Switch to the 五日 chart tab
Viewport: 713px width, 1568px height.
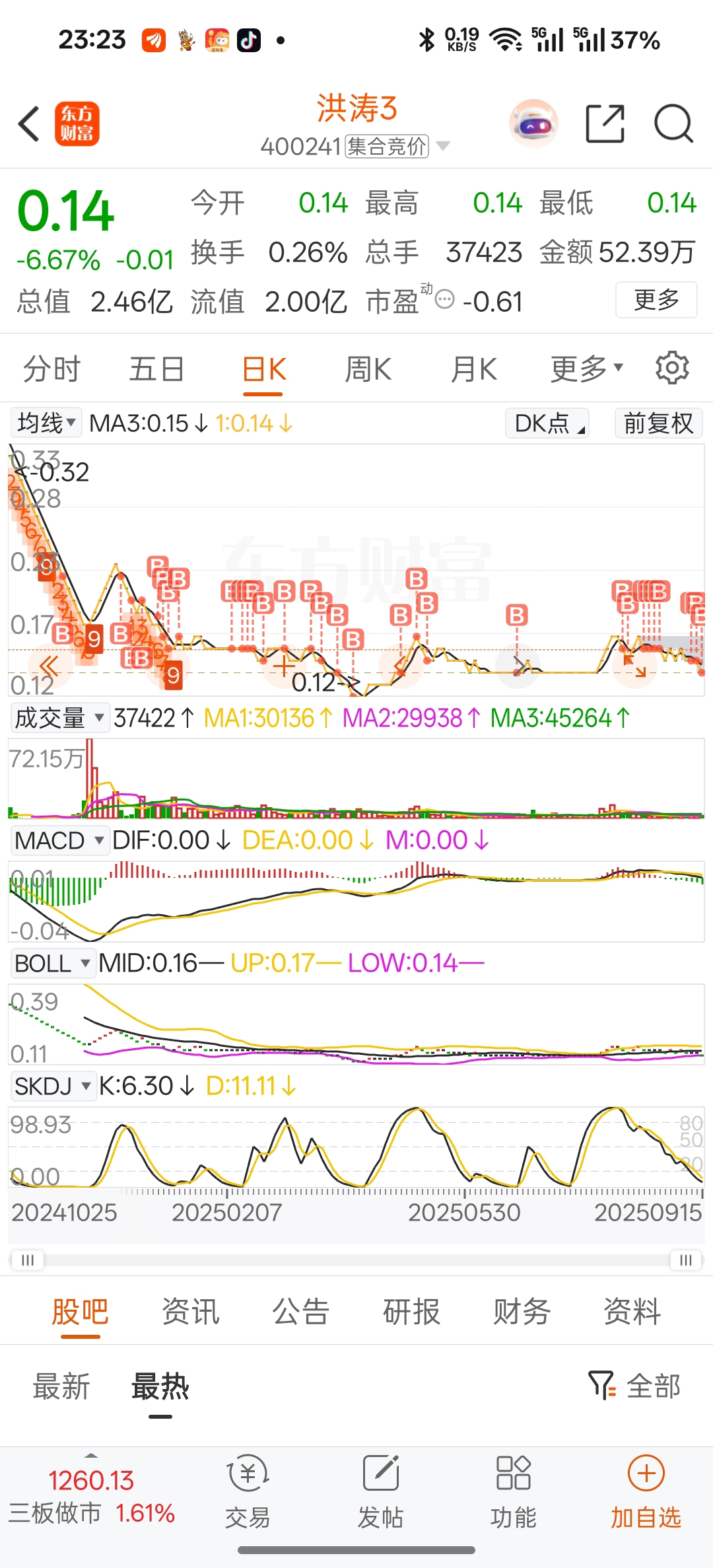[156, 369]
